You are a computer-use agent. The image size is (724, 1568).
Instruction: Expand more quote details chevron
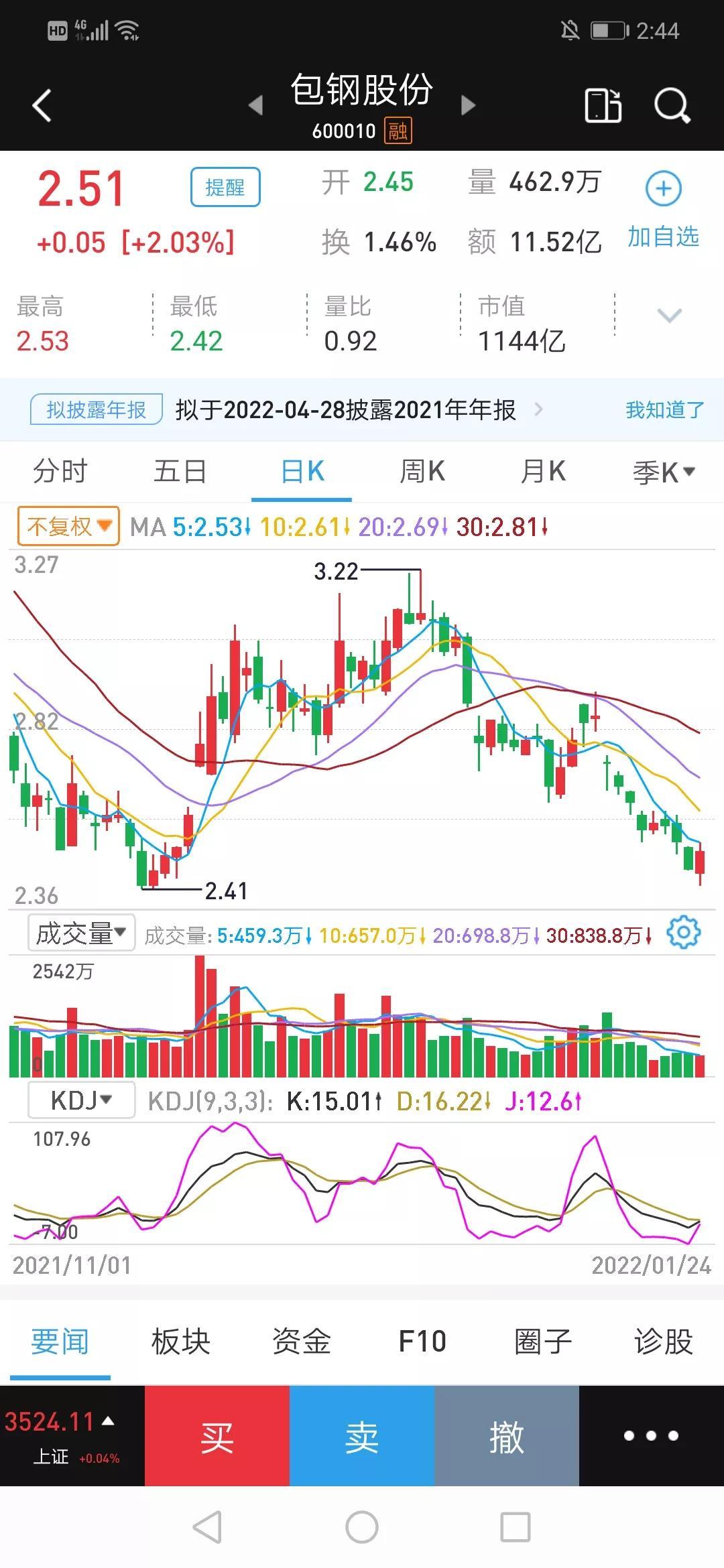(669, 315)
